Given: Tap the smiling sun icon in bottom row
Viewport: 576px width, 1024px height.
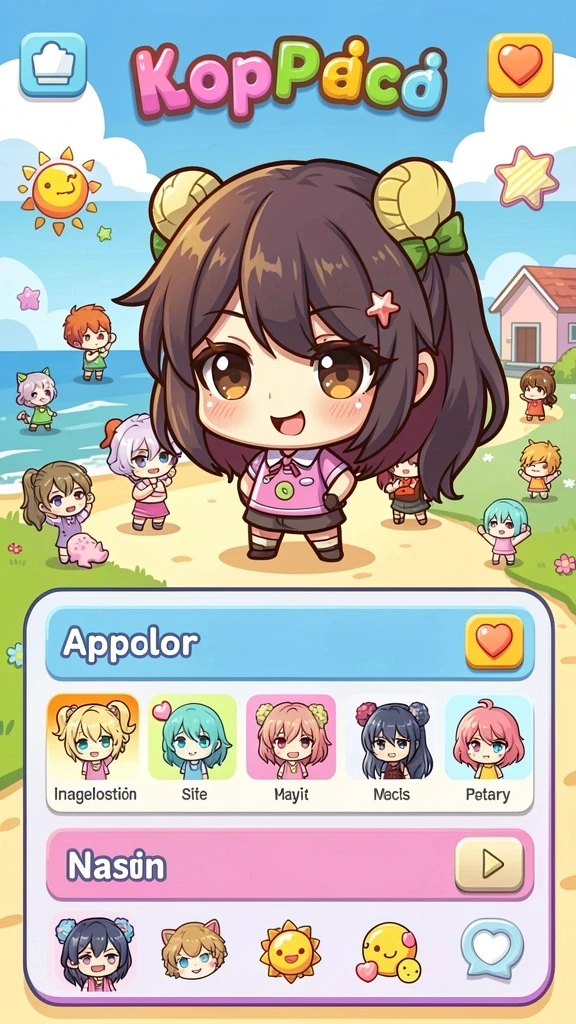Looking at the screenshot, I should pos(290,952).
